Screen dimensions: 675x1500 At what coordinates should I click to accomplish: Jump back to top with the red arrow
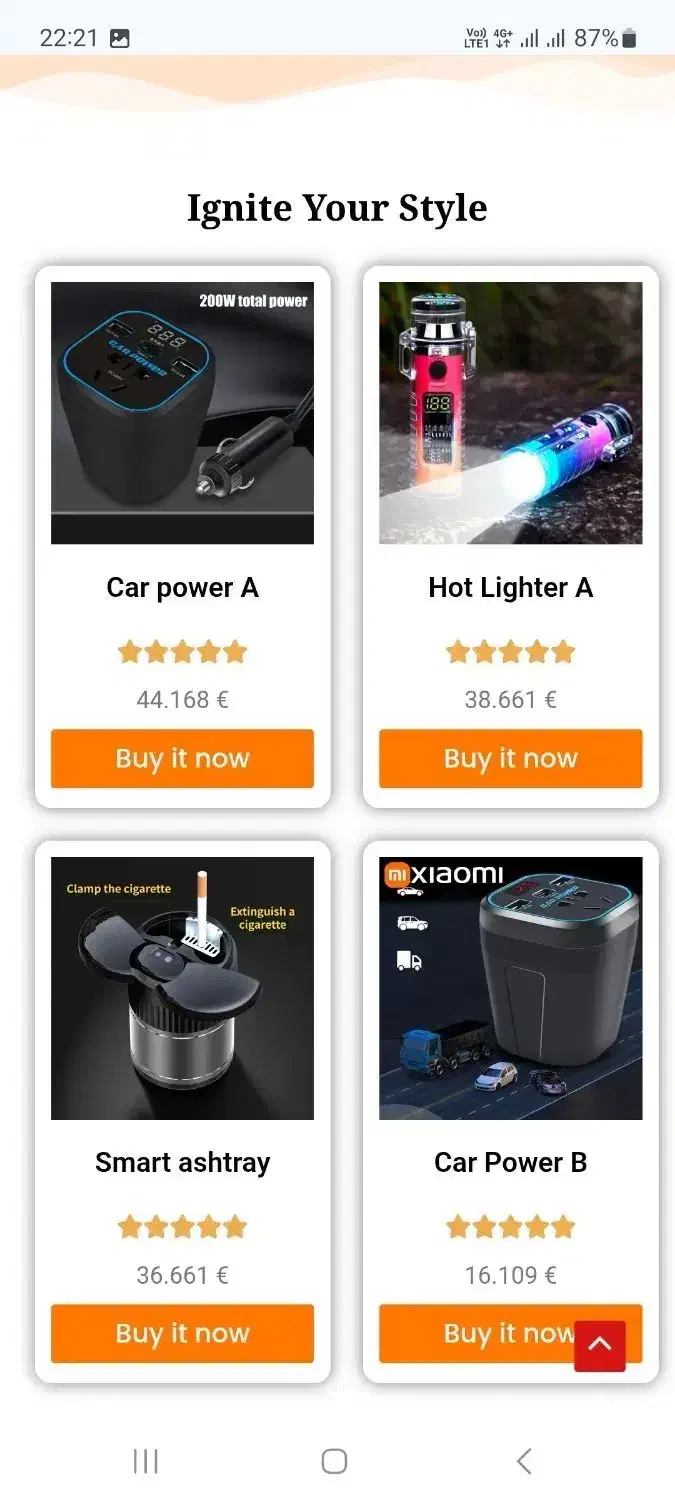(600, 1345)
